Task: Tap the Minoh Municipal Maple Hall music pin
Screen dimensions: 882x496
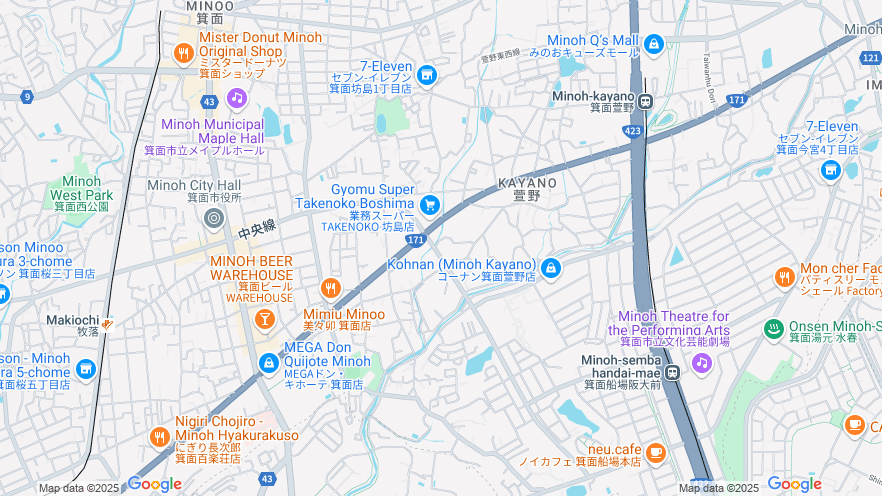Action: point(236,98)
